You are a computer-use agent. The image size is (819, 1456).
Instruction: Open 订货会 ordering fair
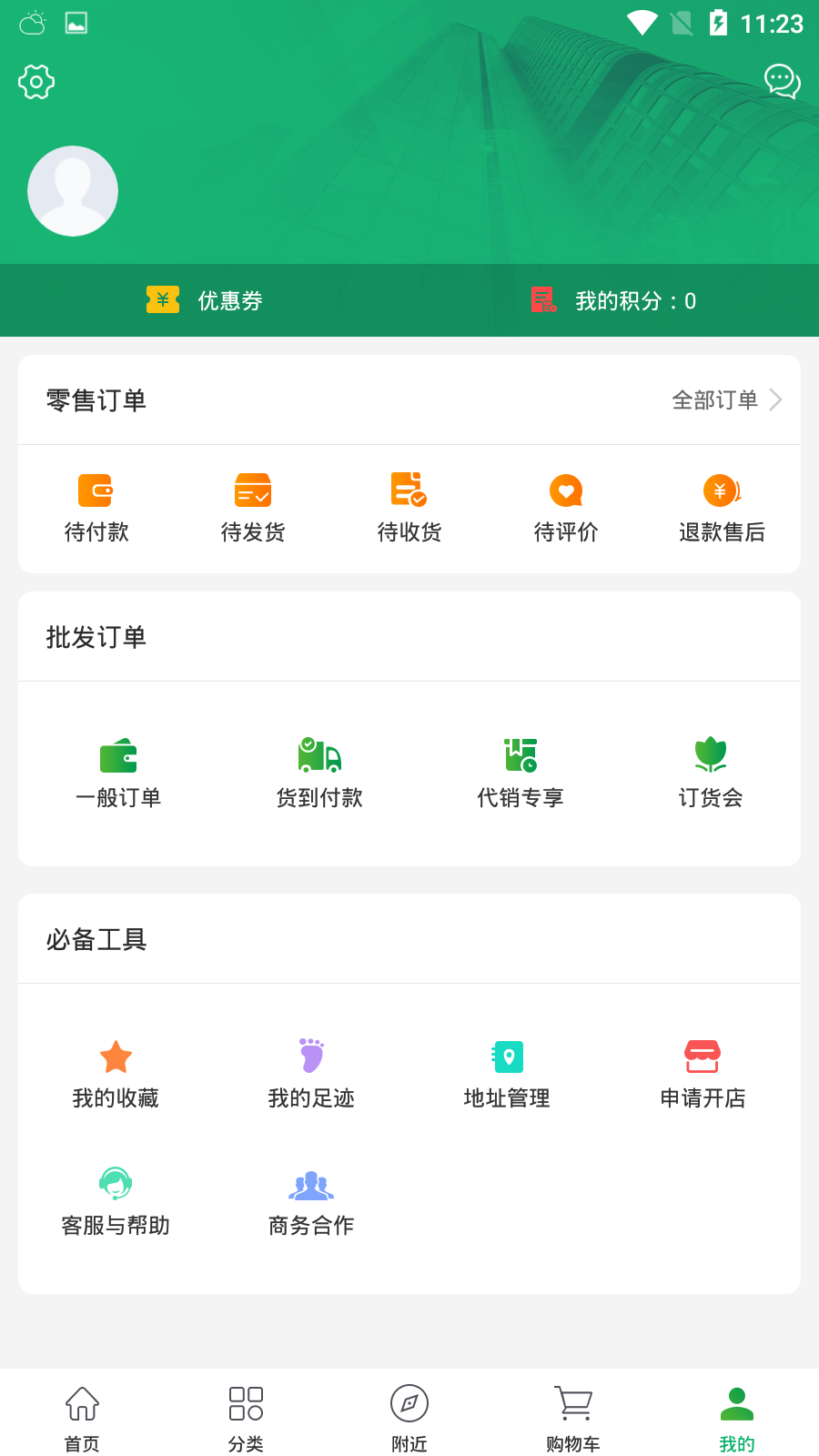tap(711, 773)
